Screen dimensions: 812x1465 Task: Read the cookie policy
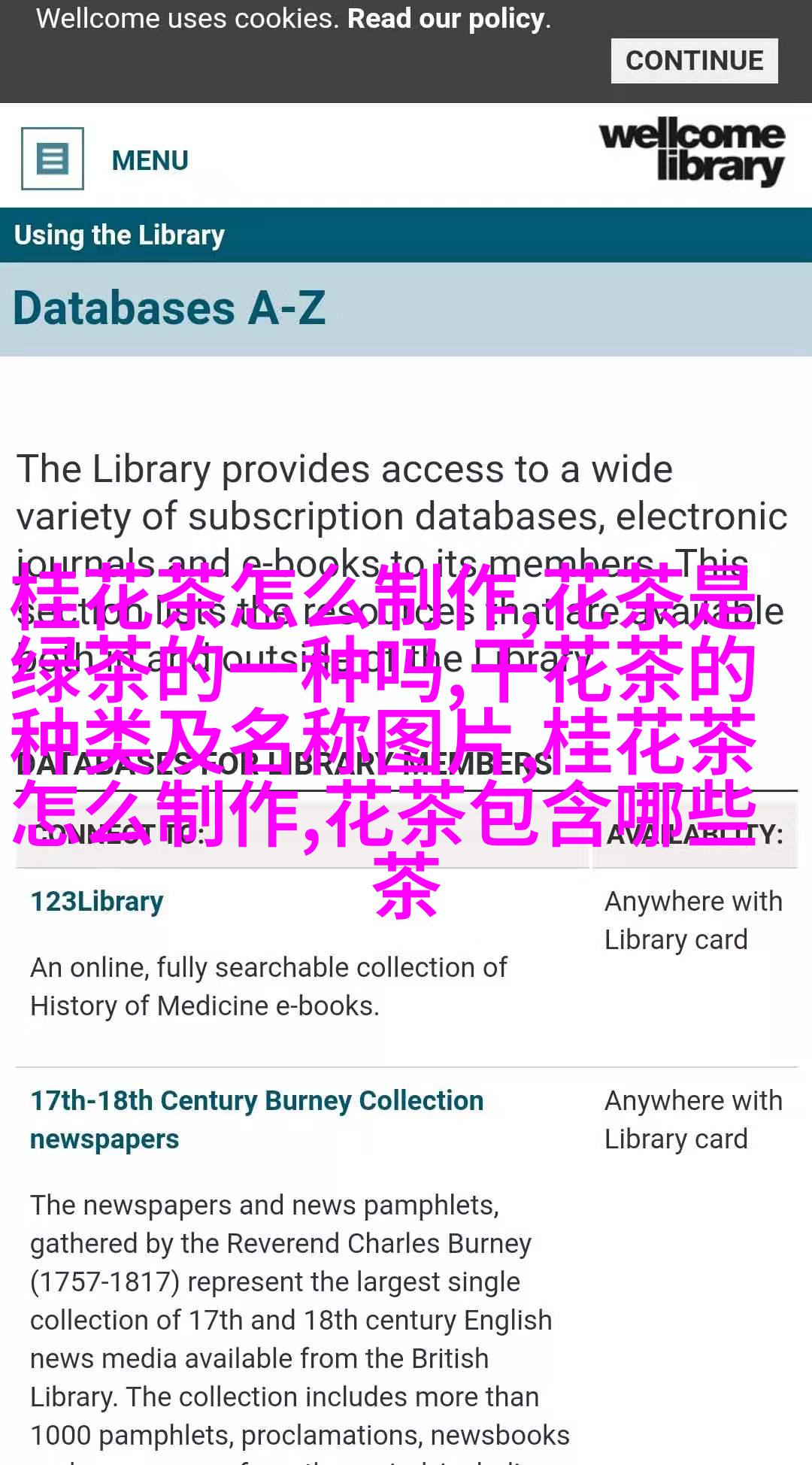click(448, 19)
